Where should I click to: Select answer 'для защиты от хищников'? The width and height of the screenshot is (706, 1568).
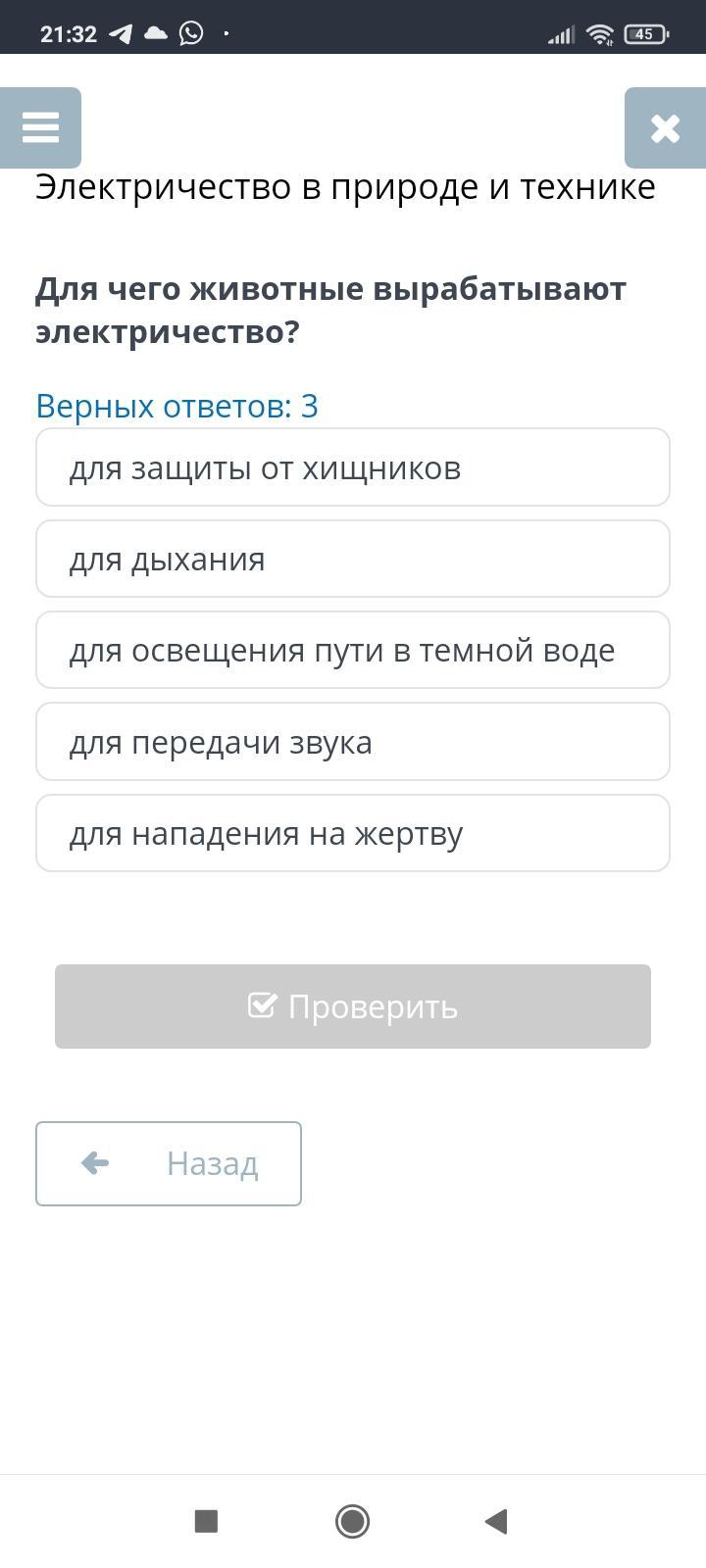pyautogui.click(x=353, y=467)
